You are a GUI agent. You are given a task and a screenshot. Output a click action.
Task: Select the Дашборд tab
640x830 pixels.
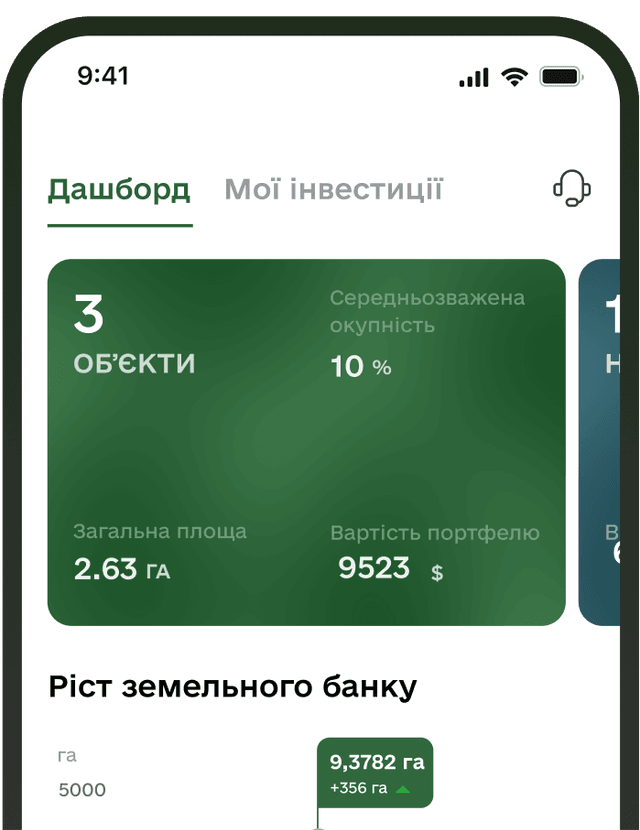(x=119, y=189)
